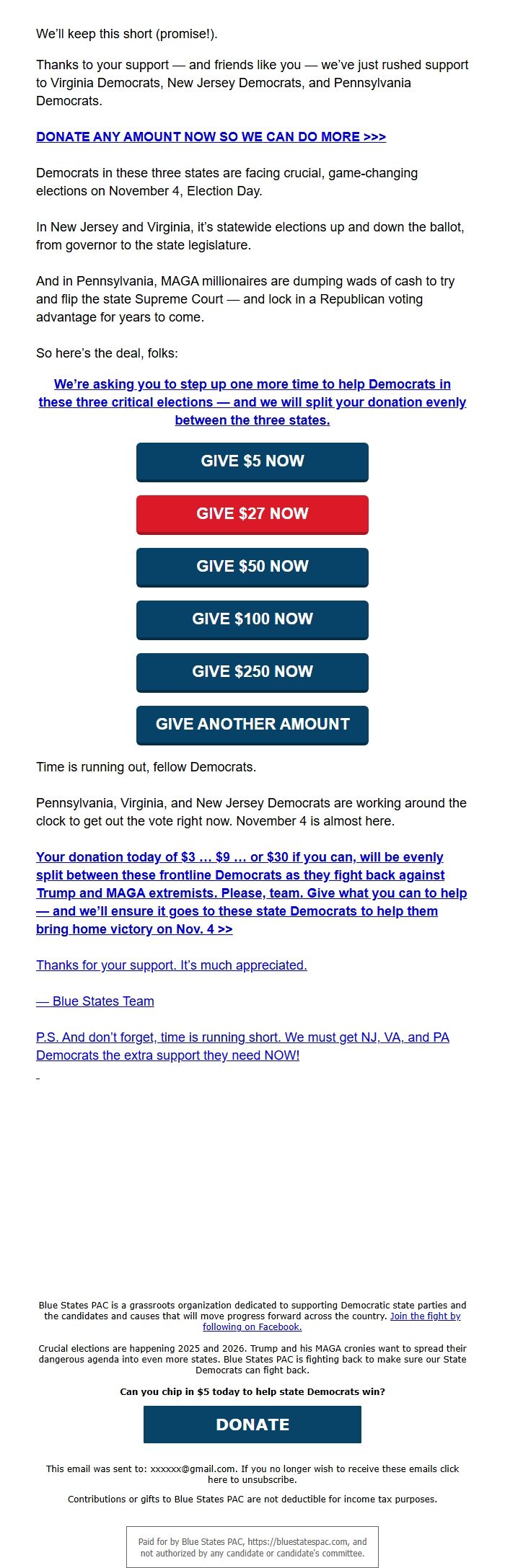Image resolution: width=505 pixels, height=1568 pixels.
Task: Give $5 now
Action: pos(252,461)
